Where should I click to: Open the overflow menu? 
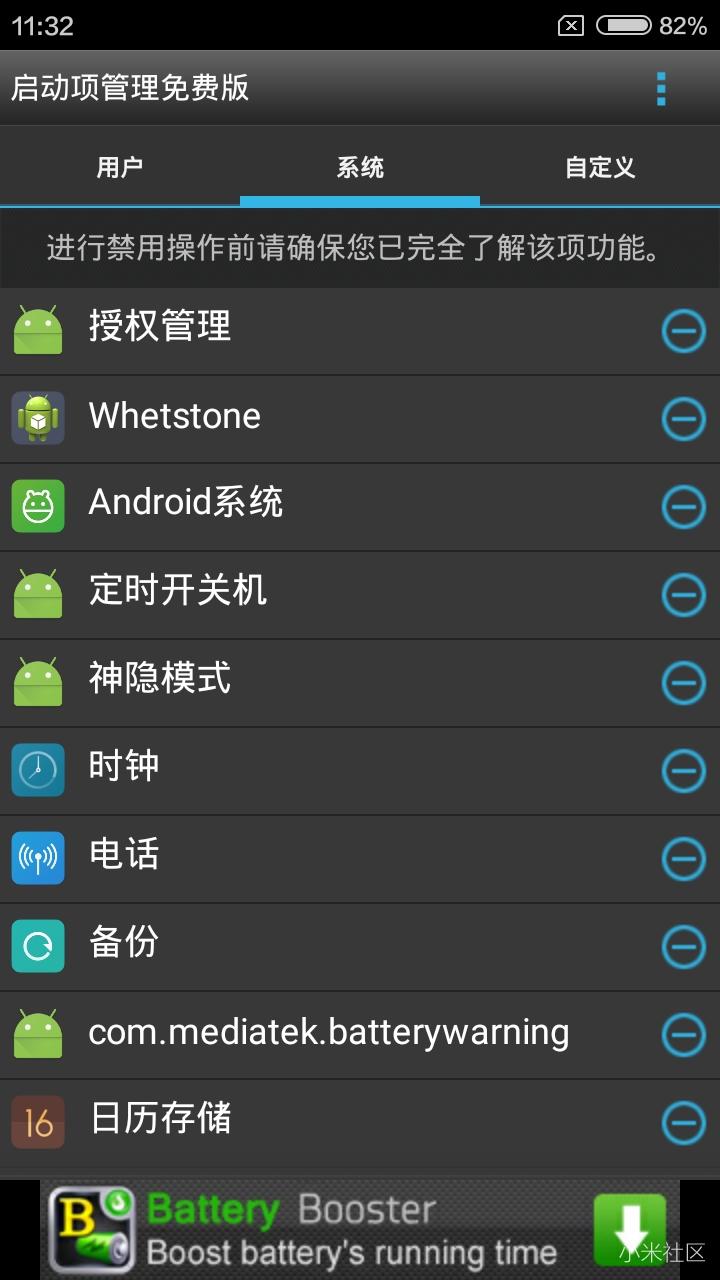coord(661,88)
